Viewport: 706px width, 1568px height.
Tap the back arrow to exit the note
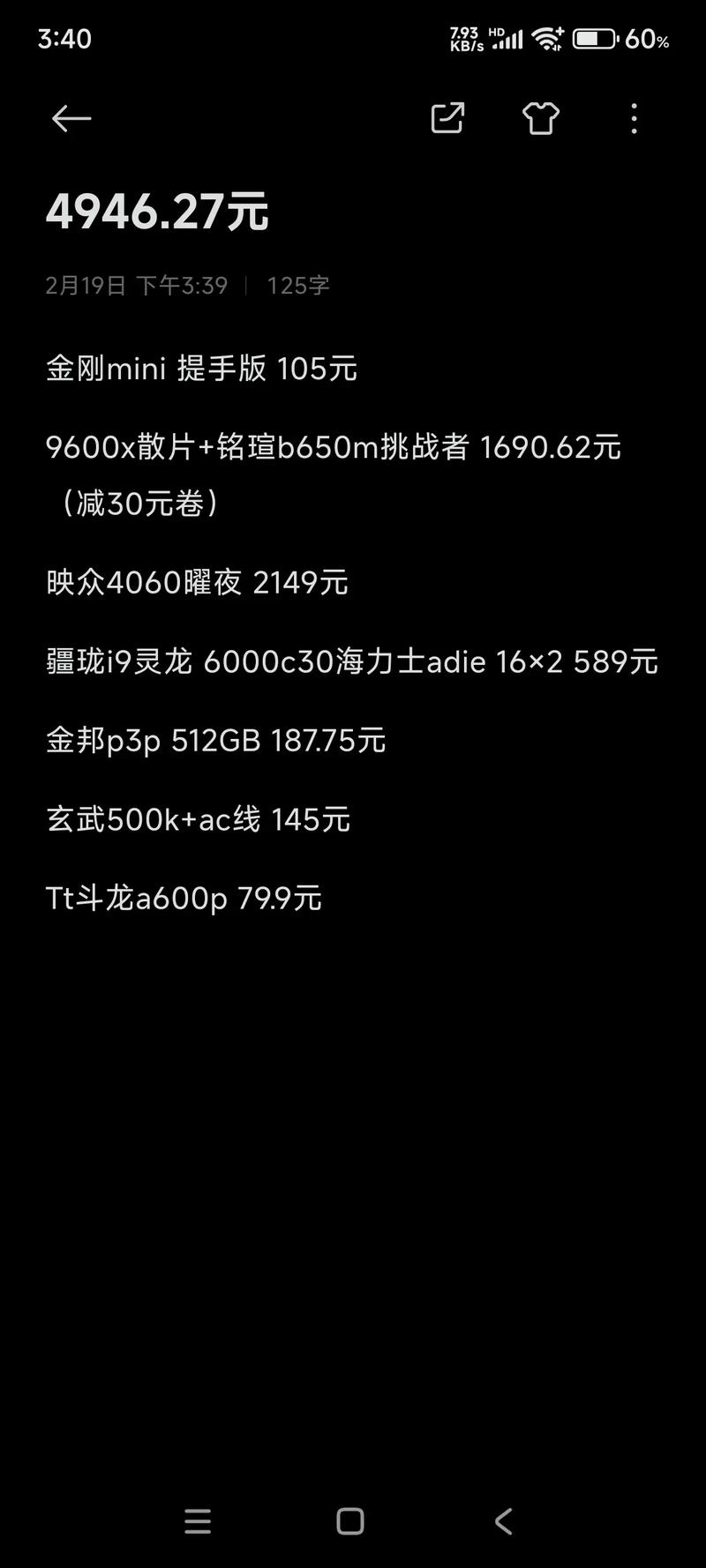pyautogui.click(x=71, y=118)
